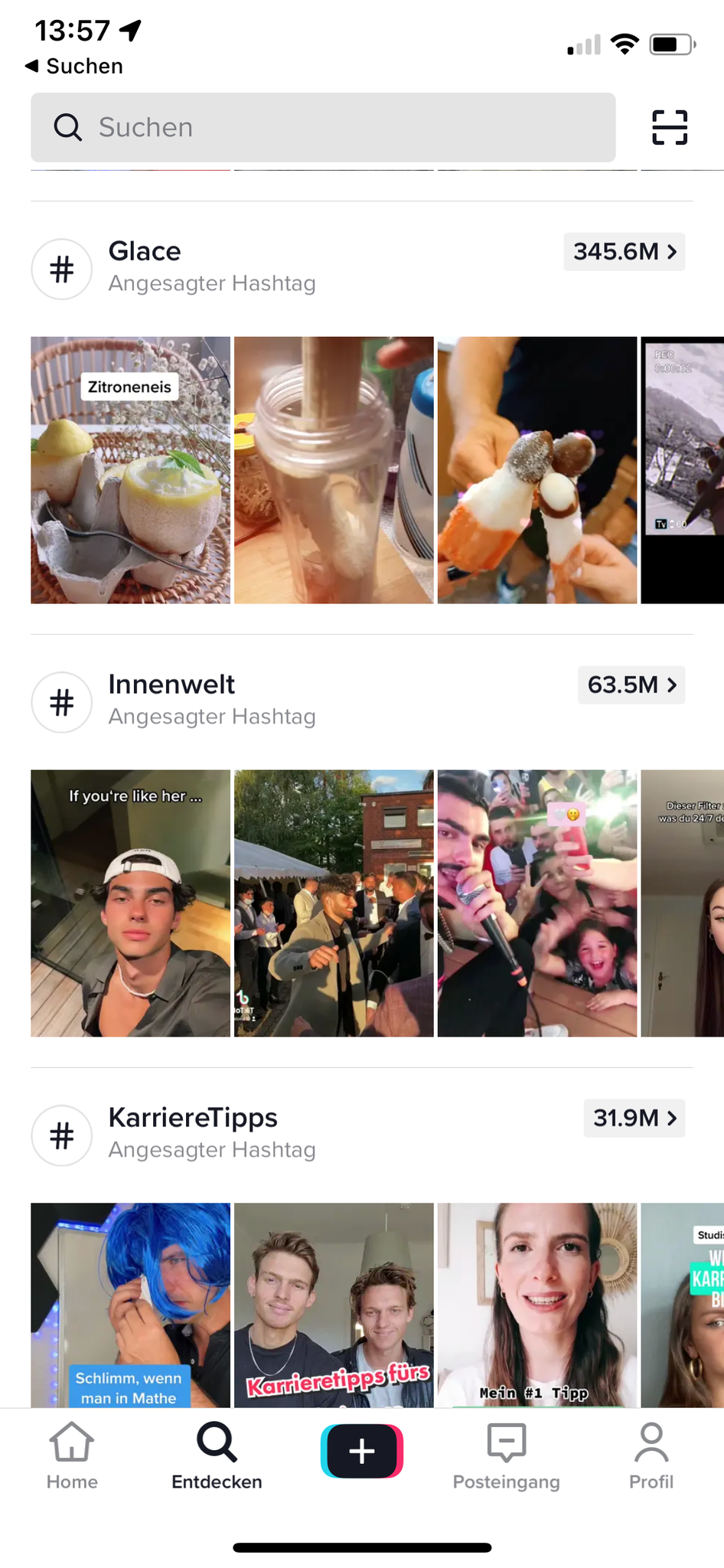Tap the Suchen search field

[x=321, y=127]
